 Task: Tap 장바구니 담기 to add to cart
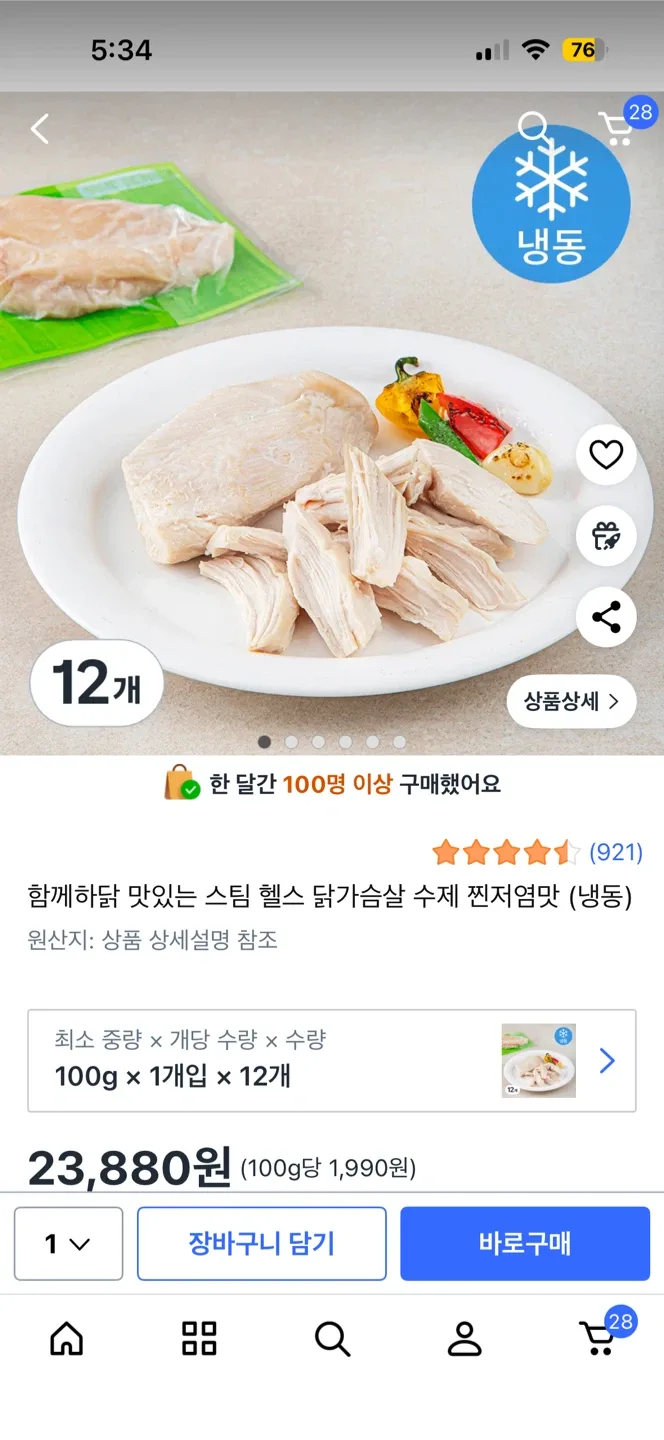262,1244
